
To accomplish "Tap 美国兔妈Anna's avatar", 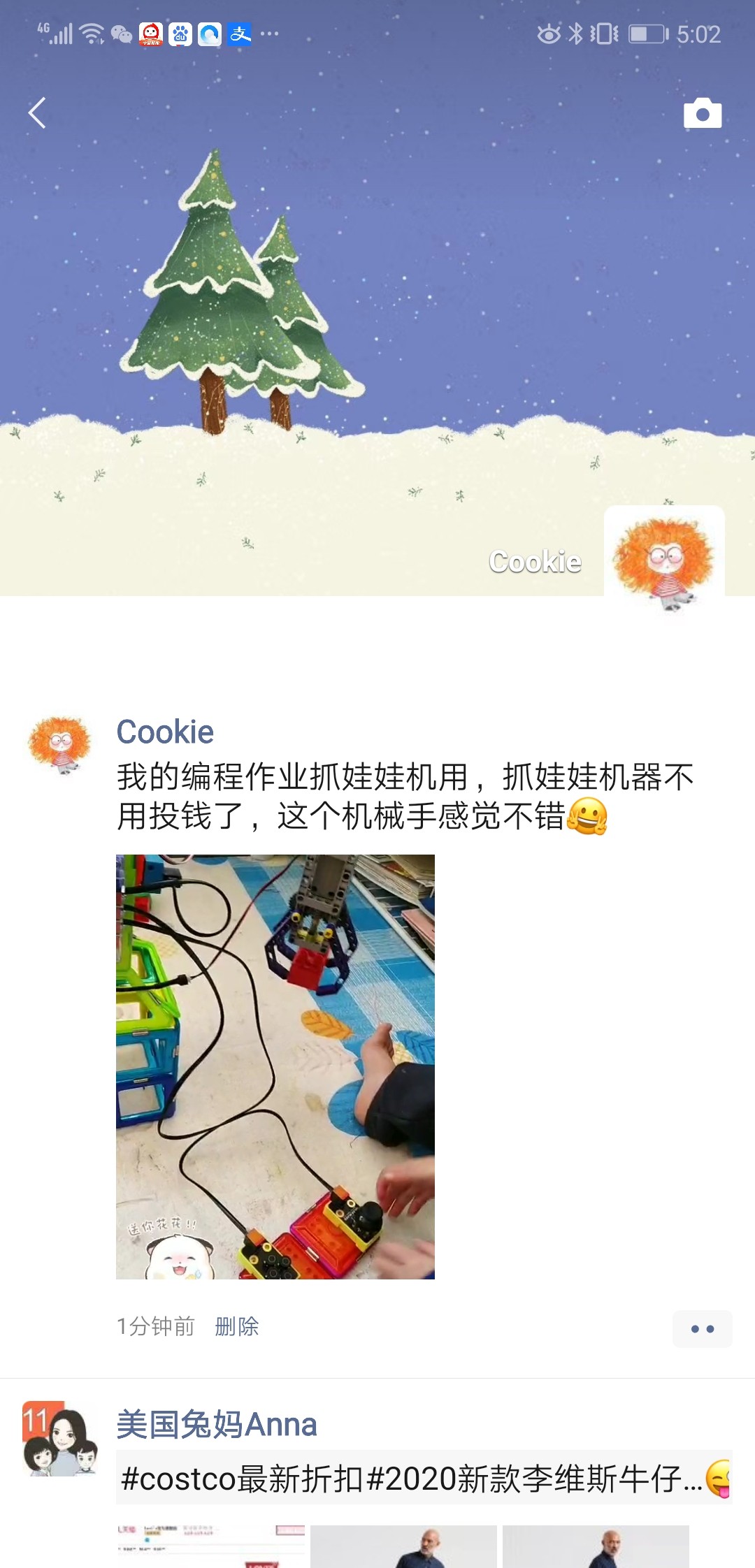I will (x=60, y=1439).
